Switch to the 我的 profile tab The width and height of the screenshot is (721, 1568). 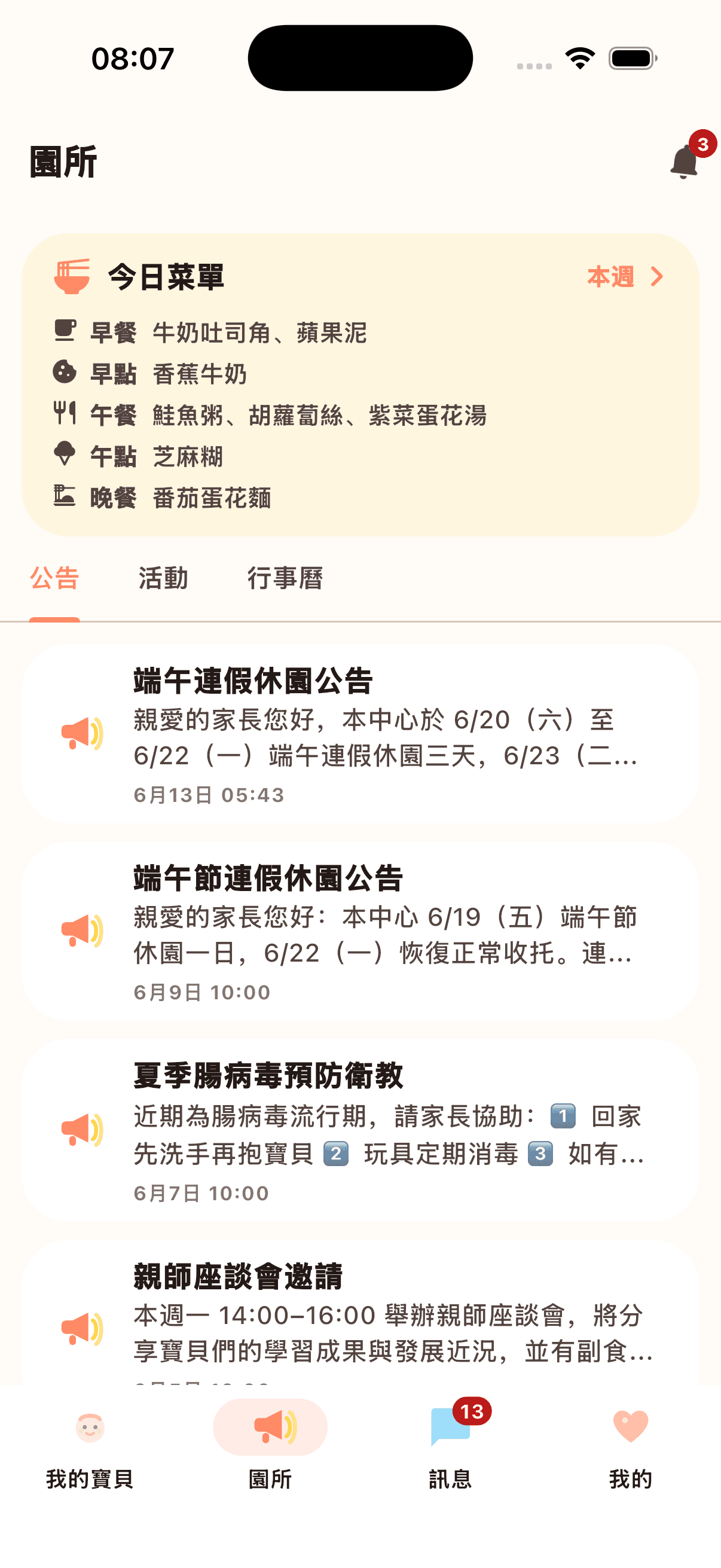click(630, 1450)
